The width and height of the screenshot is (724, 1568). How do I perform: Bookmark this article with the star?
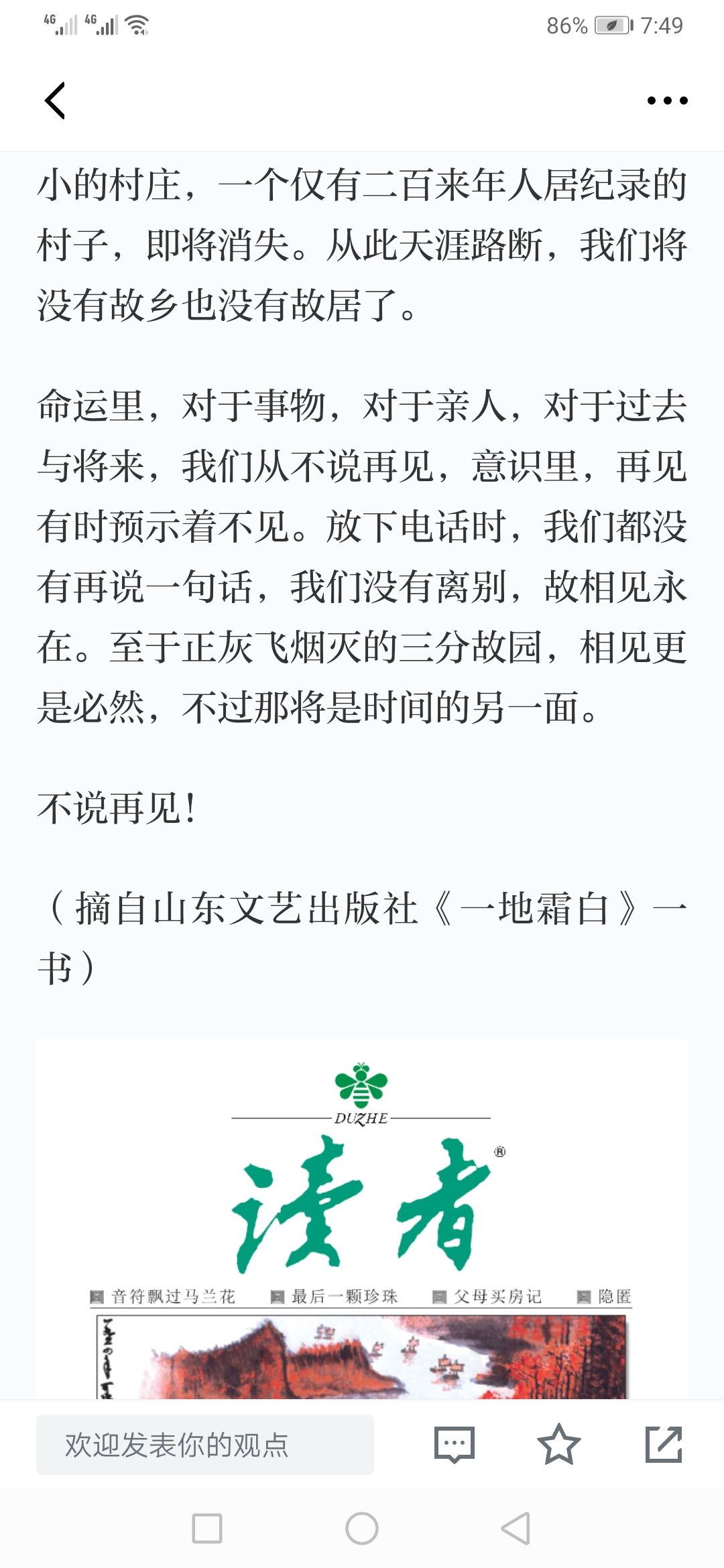pos(558,1445)
